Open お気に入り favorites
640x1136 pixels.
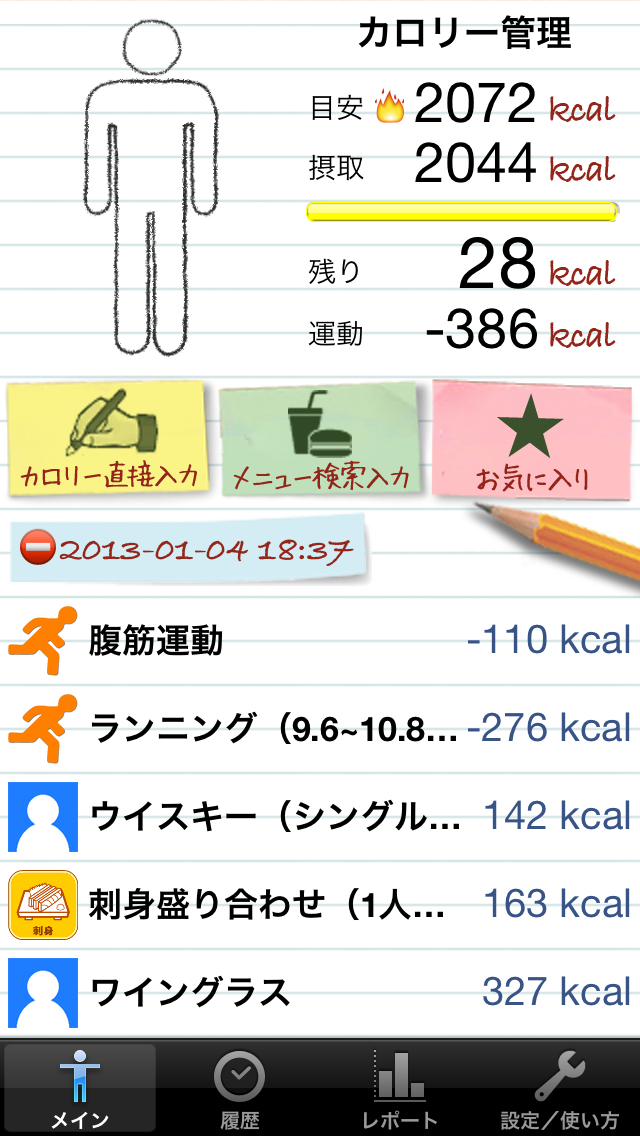tap(532, 438)
